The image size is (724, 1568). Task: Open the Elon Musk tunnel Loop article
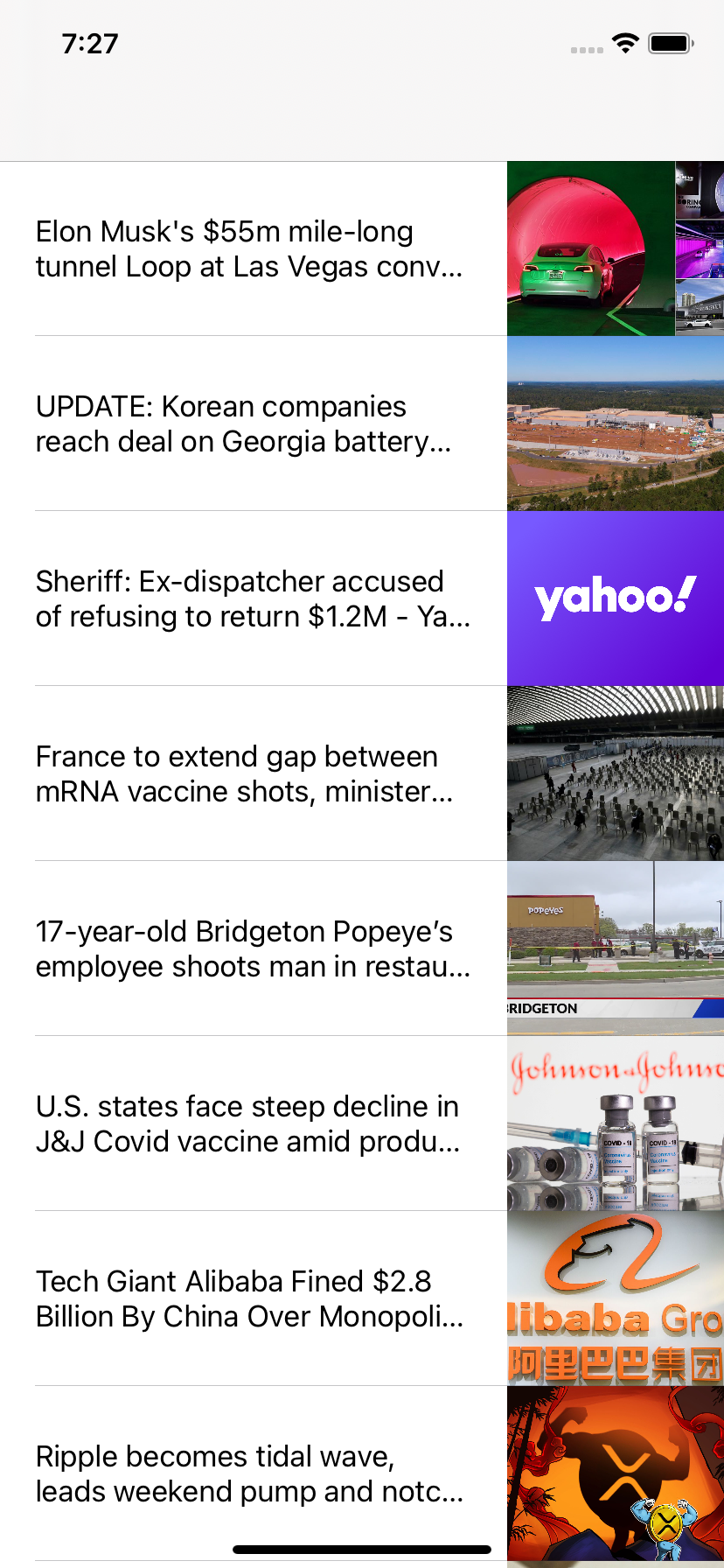[x=250, y=248]
